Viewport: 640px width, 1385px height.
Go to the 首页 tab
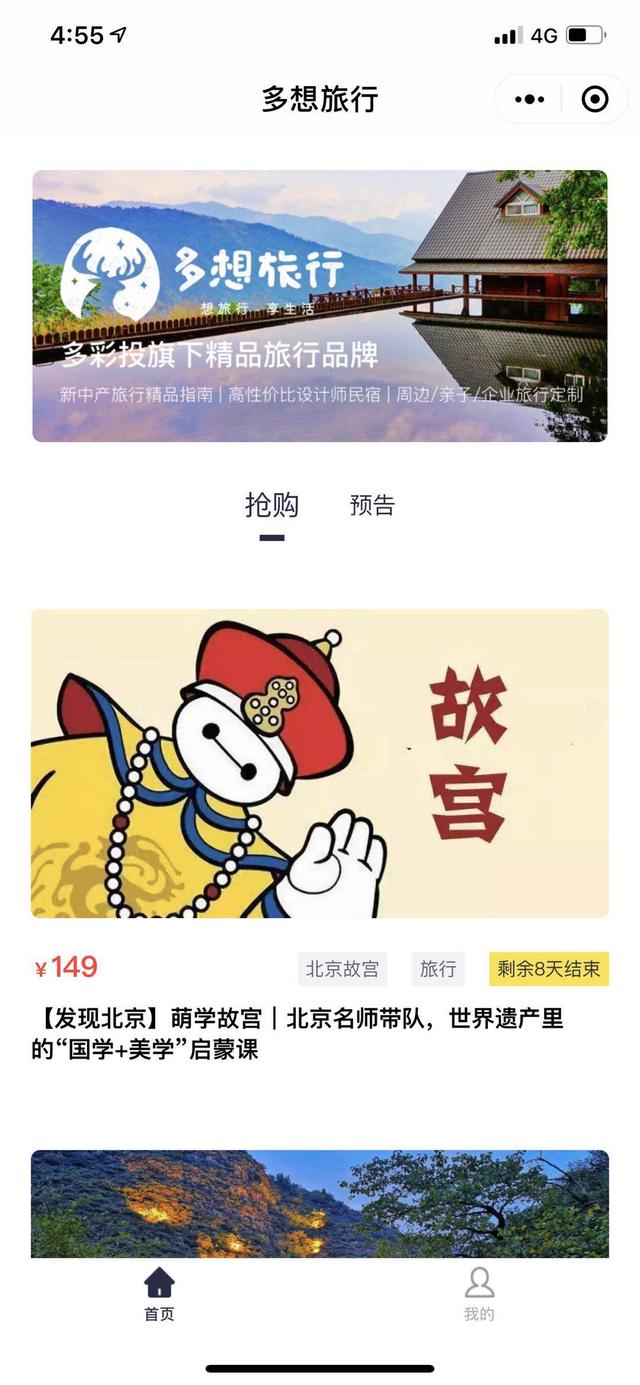tap(159, 1294)
